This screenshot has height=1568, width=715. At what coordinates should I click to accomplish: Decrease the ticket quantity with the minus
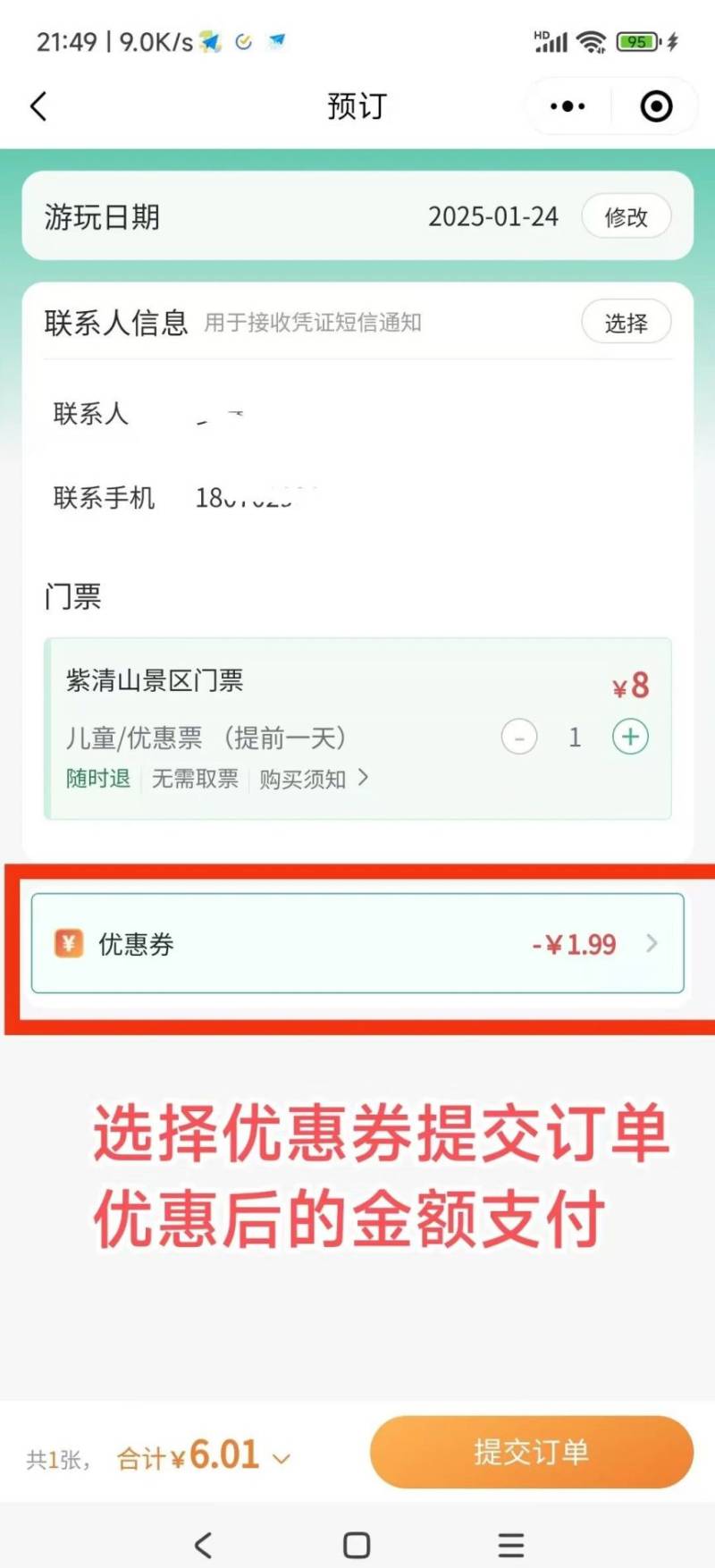tap(519, 738)
